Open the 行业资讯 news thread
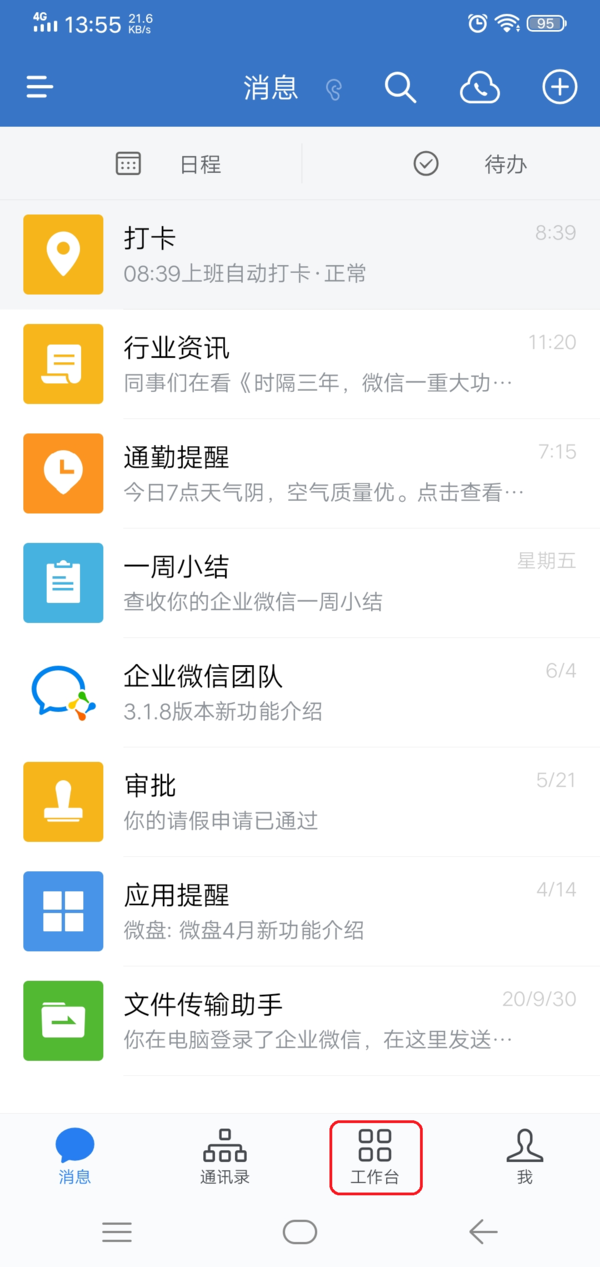600x1267 pixels. (300, 364)
